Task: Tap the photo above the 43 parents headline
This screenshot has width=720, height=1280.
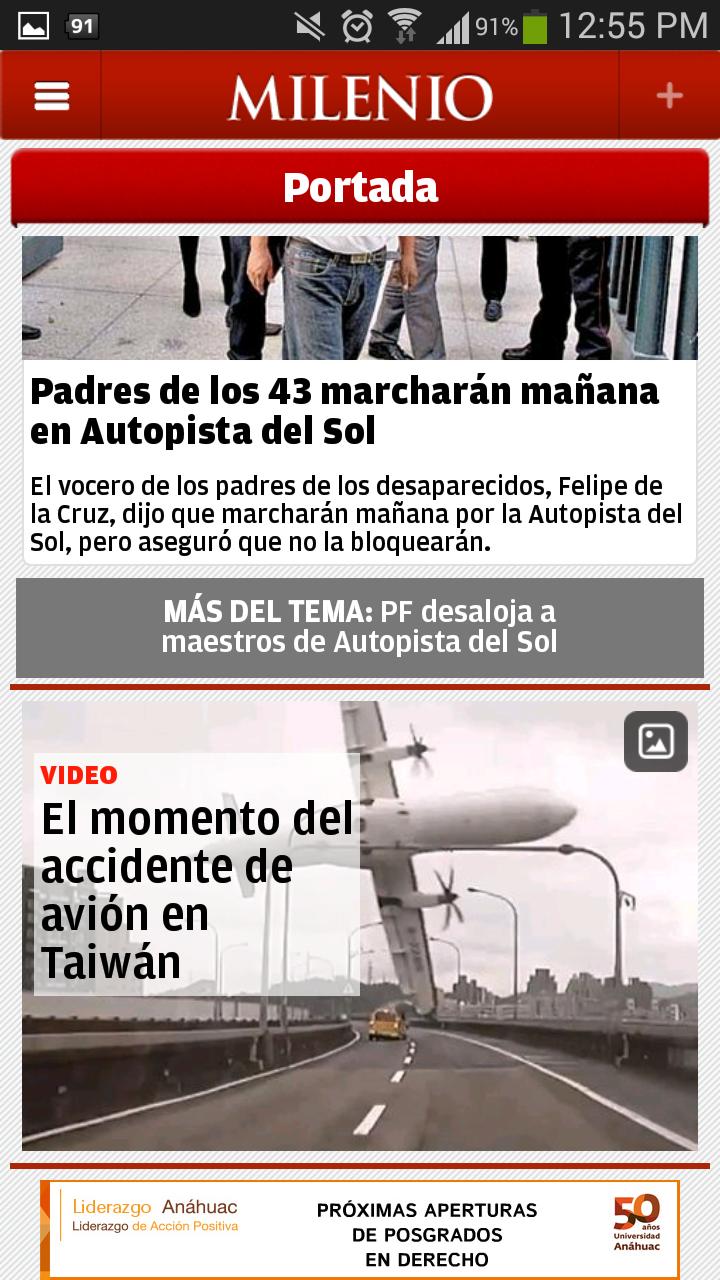Action: click(360, 297)
